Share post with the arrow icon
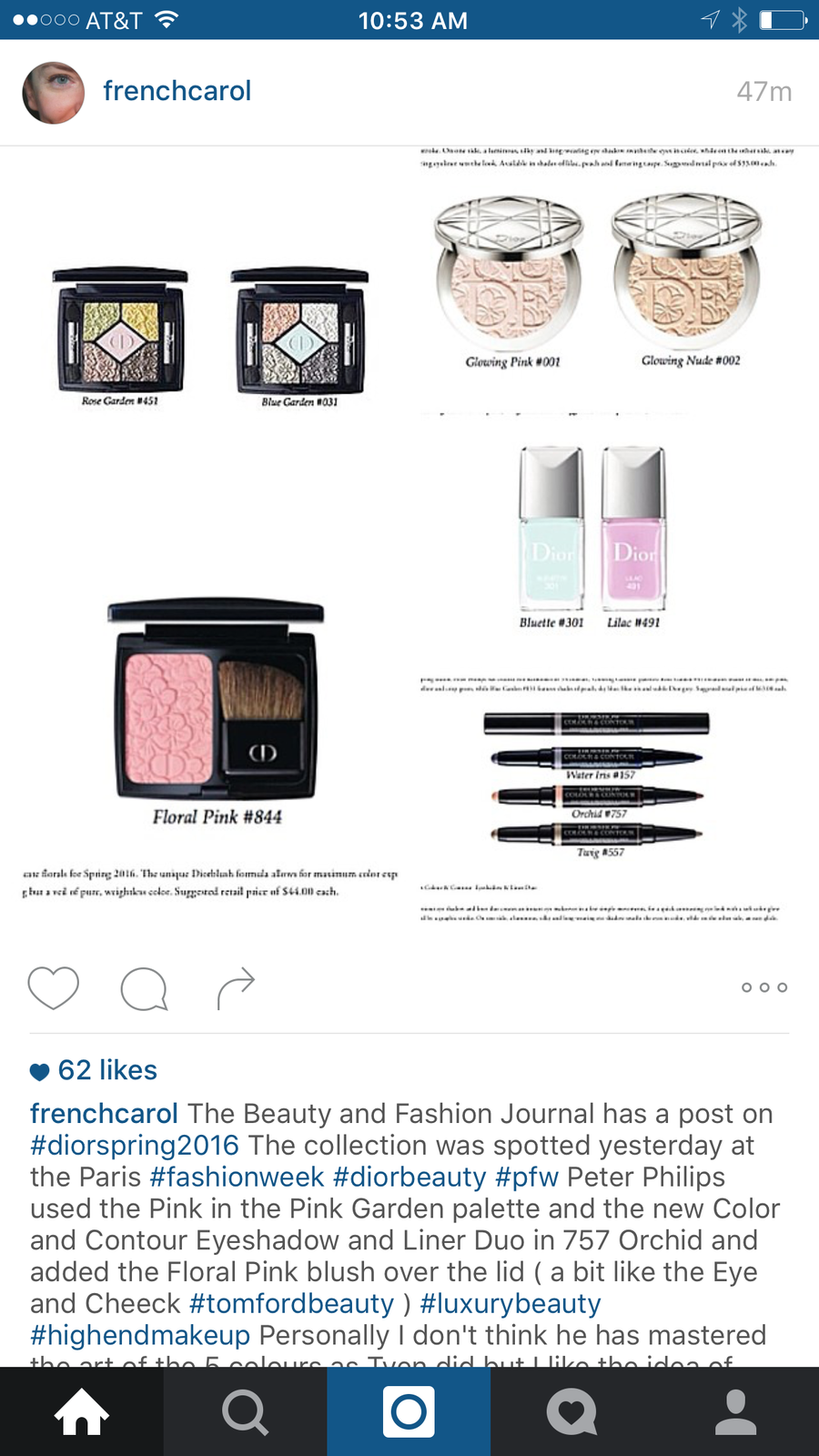Image resolution: width=819 pixels, height=1456 pixels. coord(236,988)
